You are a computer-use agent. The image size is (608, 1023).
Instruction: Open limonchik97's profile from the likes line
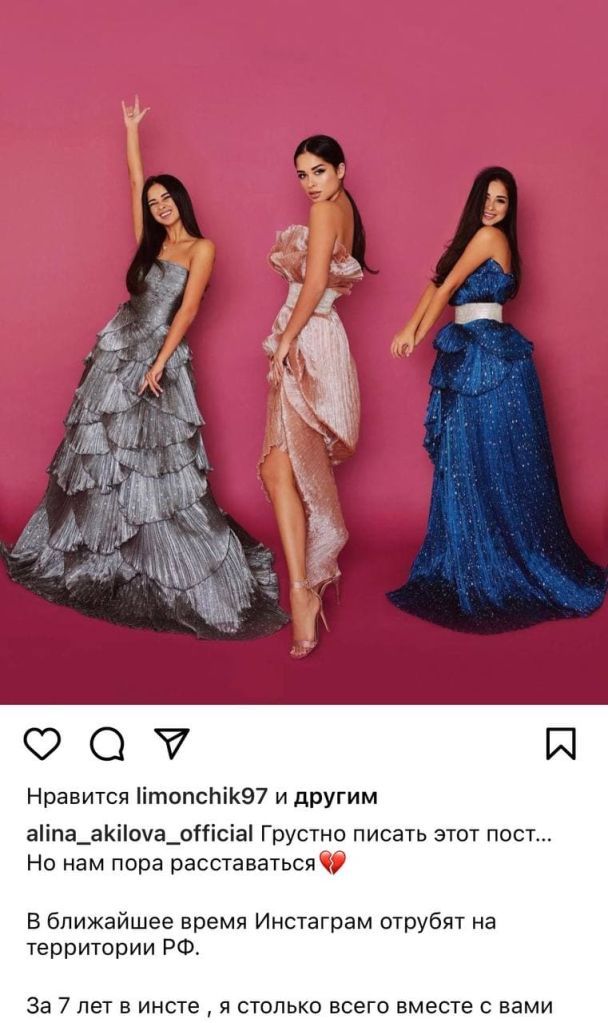(x=203, y=797)
